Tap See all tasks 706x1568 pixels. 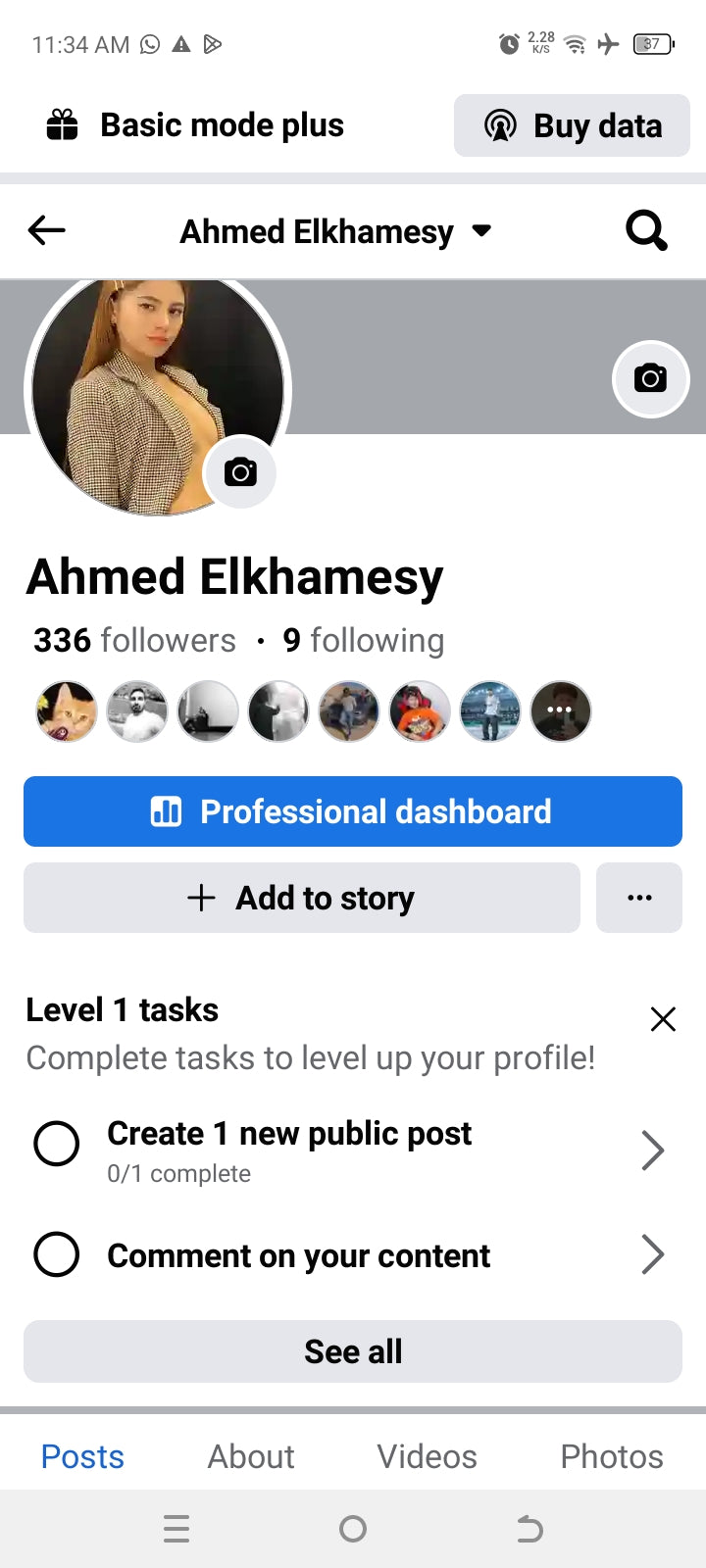click(353, 1351)
